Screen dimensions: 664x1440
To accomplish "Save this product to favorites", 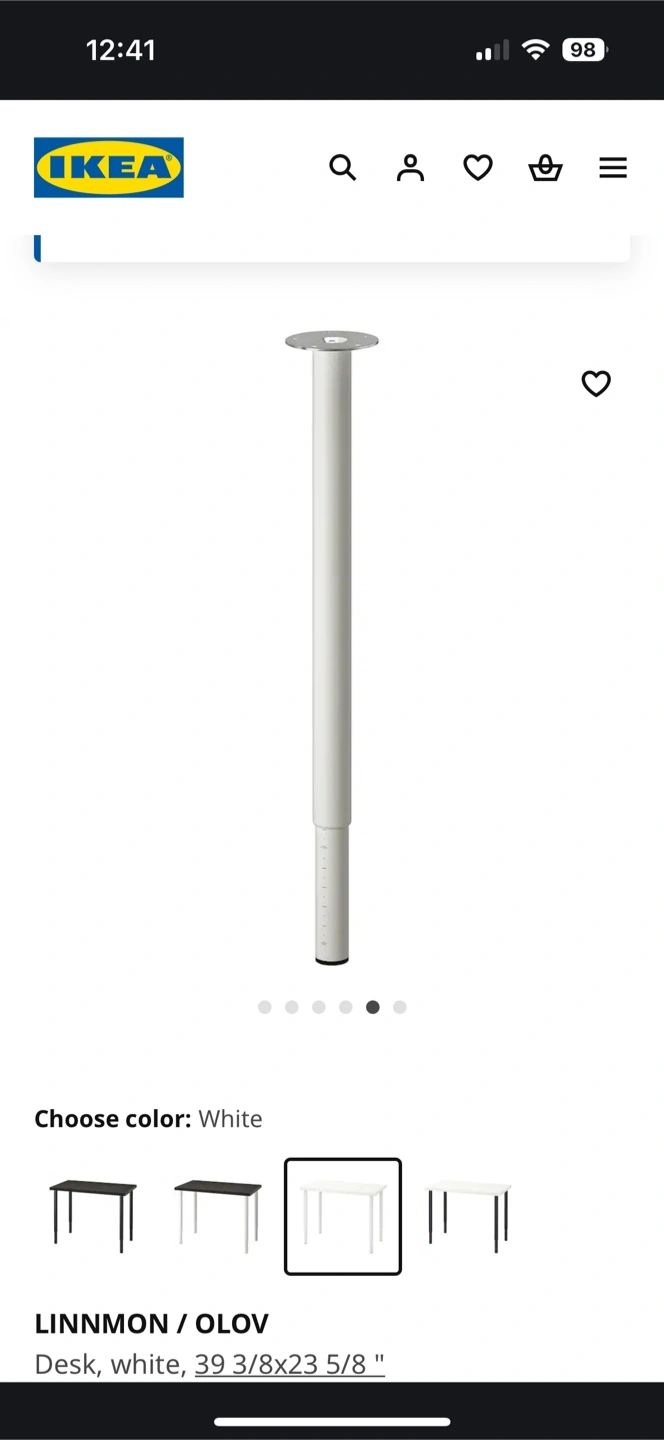I will 596,383.
